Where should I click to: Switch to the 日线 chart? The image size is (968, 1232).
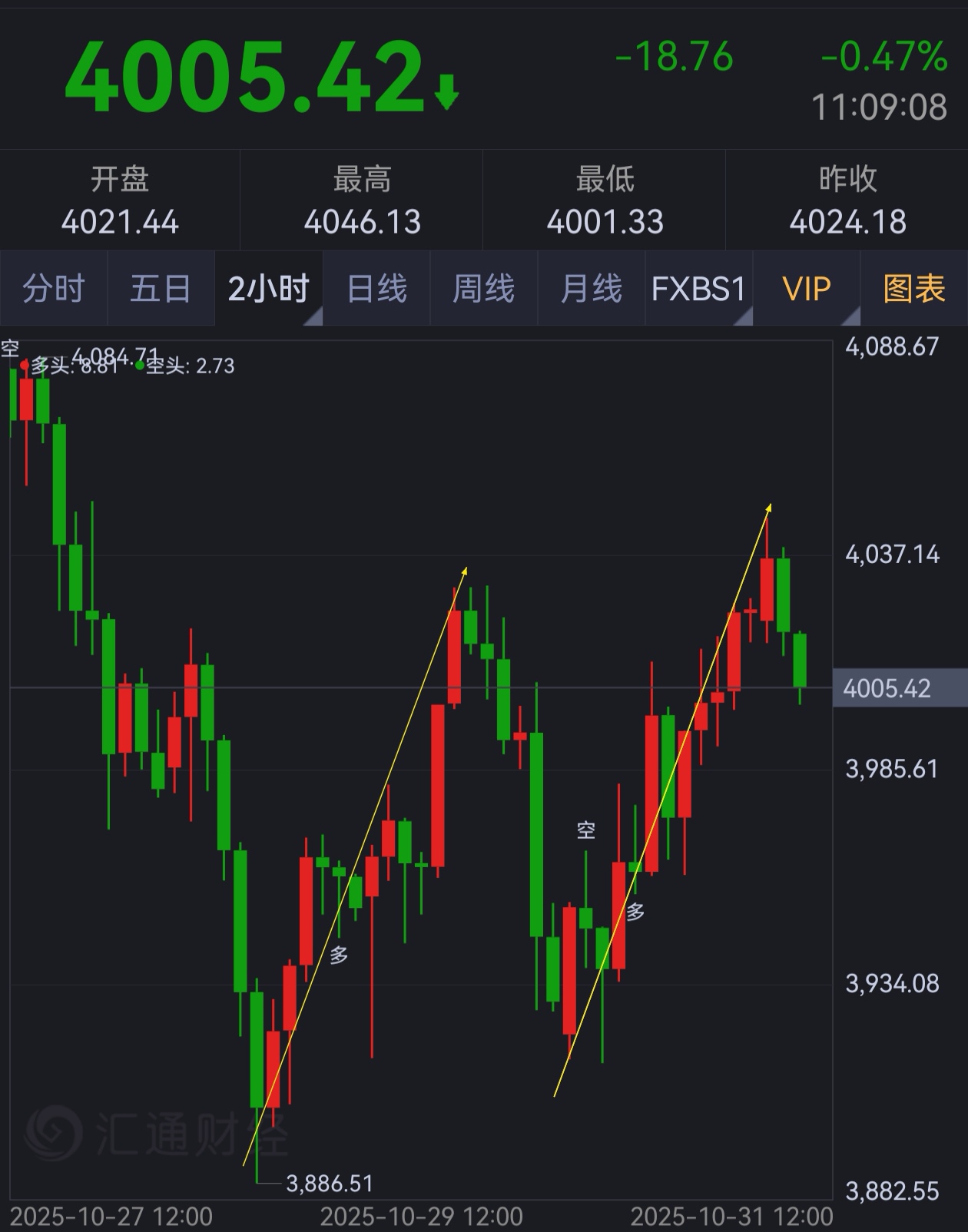376,289
